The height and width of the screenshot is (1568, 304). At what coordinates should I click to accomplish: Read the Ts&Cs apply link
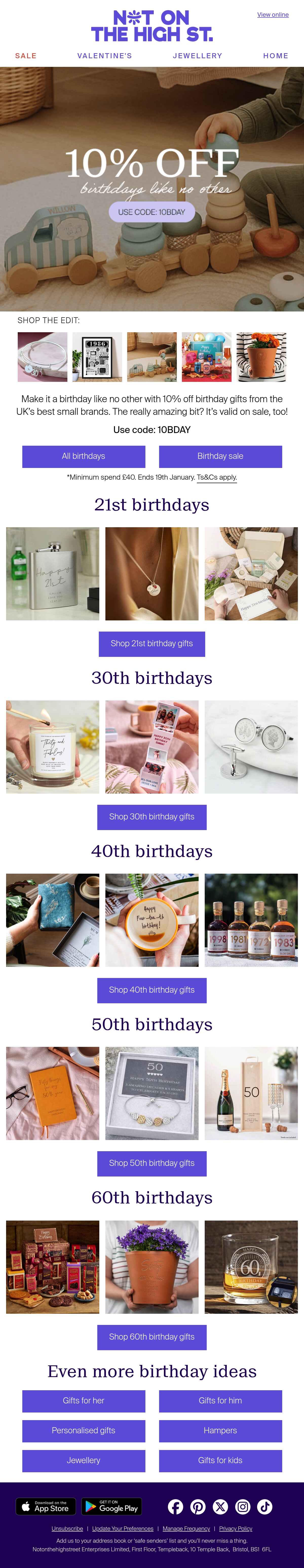pyautogui.click(x=217, y=477)
